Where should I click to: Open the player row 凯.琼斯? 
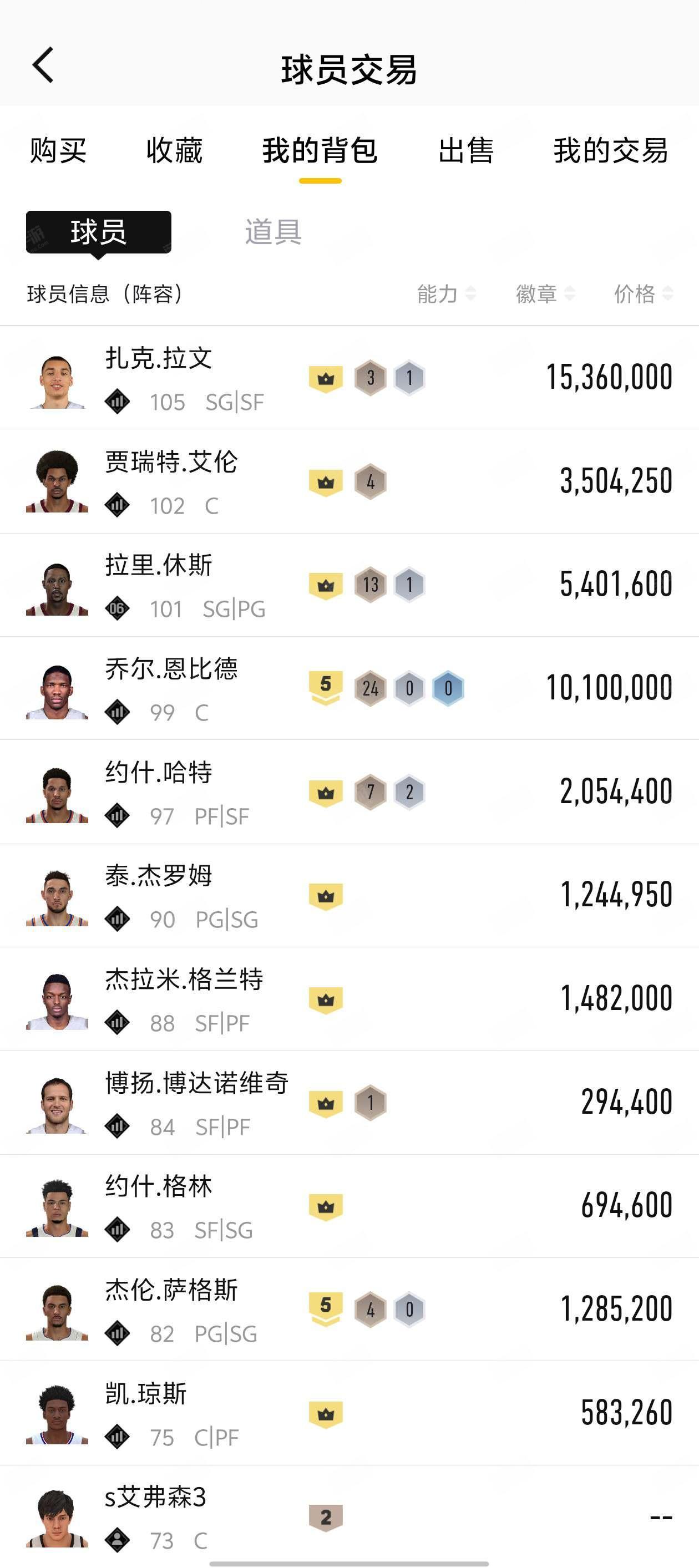tap(349, 1413)
